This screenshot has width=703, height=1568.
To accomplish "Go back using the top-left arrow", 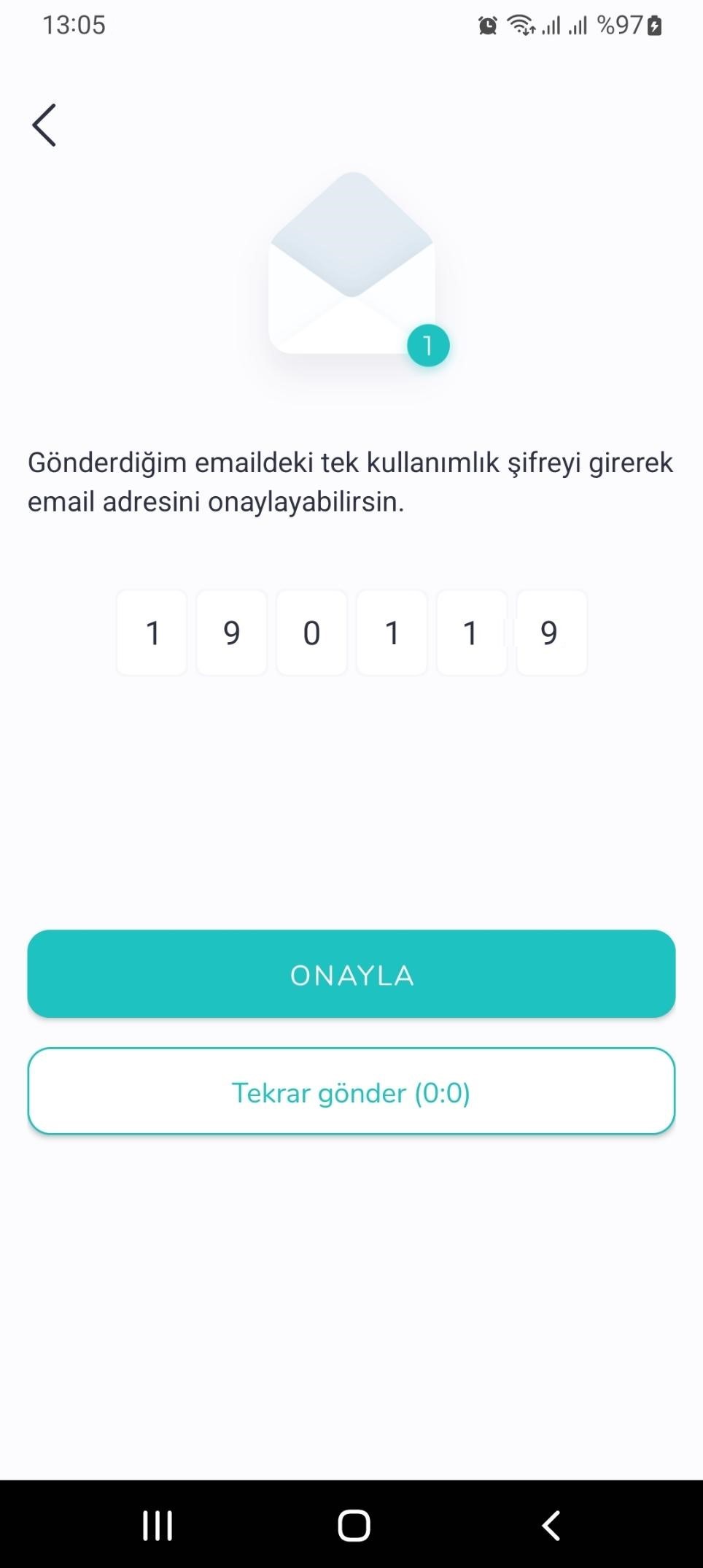I will [x=44, y=125].
